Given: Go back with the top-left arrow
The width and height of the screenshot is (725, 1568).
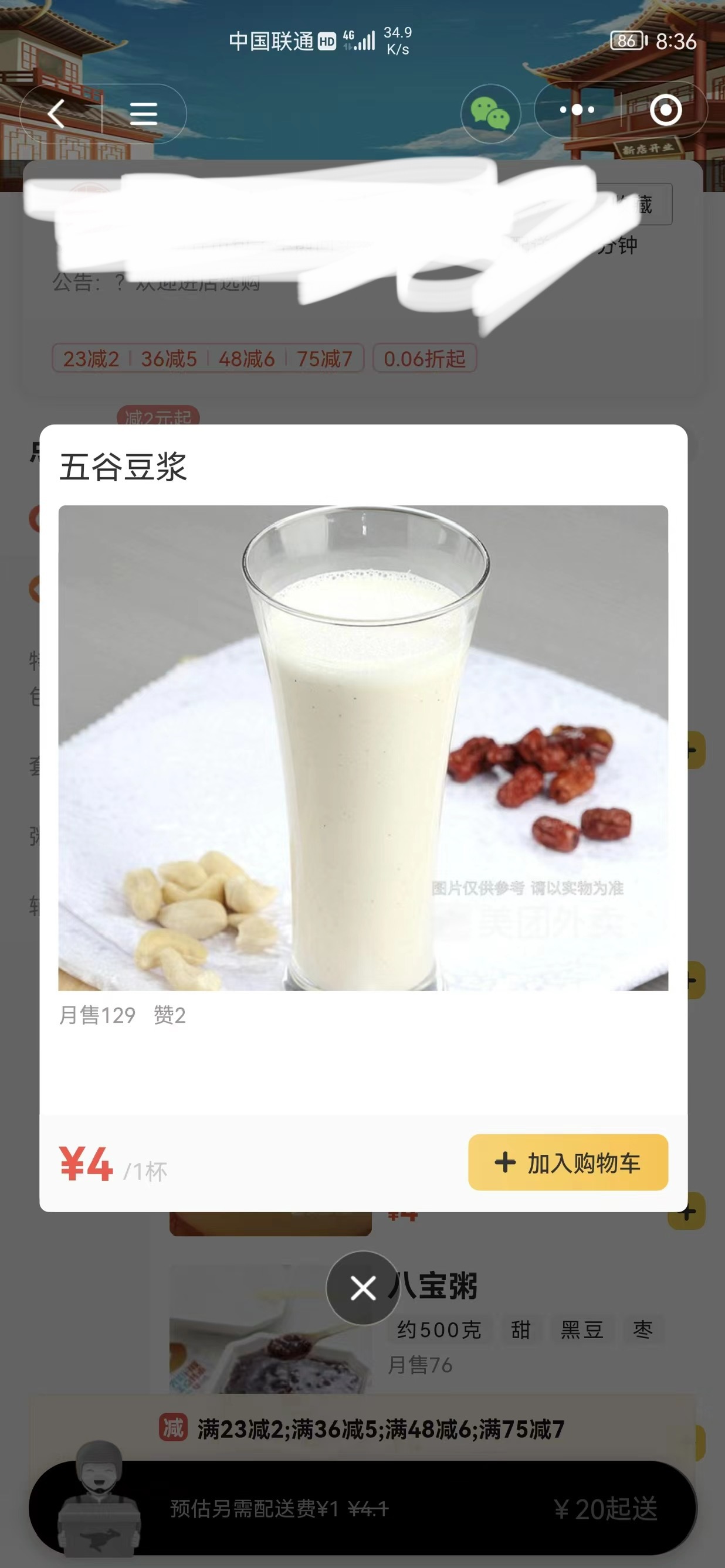Looking at the screenshot, I should [57, 114].
